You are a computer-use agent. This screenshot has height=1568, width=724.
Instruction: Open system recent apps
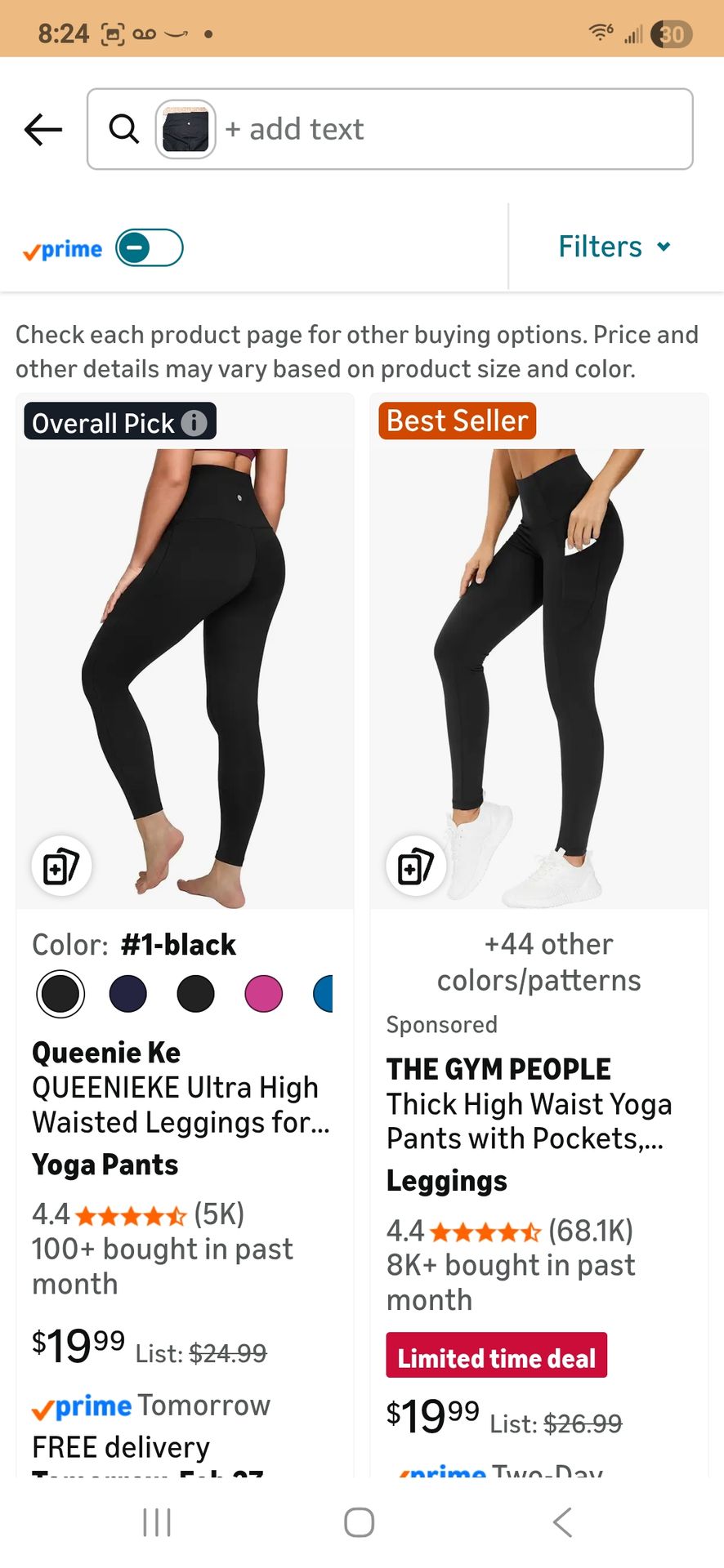[157, 1522]
